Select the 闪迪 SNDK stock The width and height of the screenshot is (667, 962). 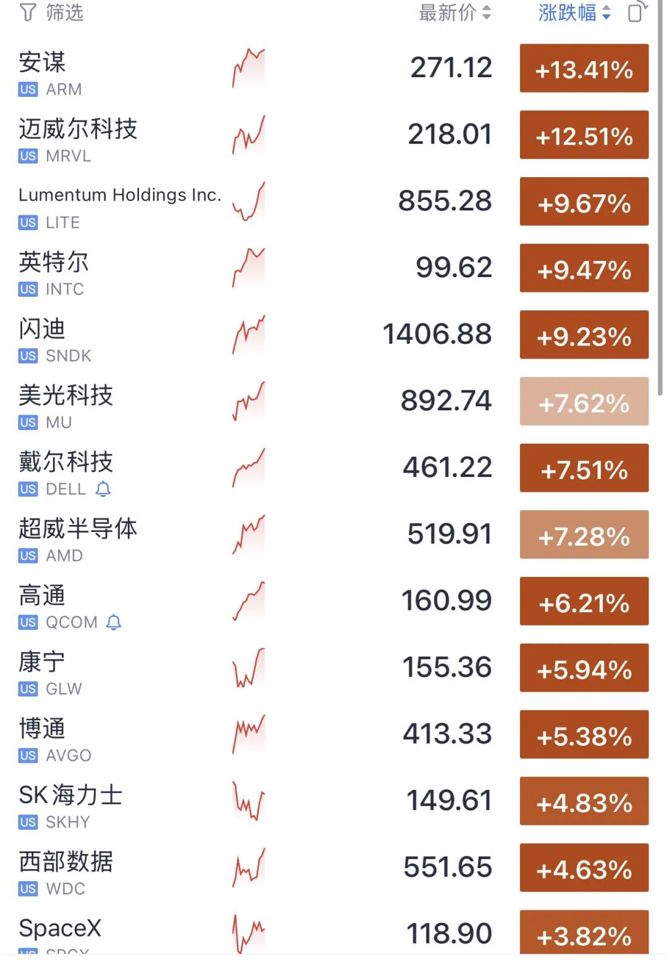click(x=333, y=335)
